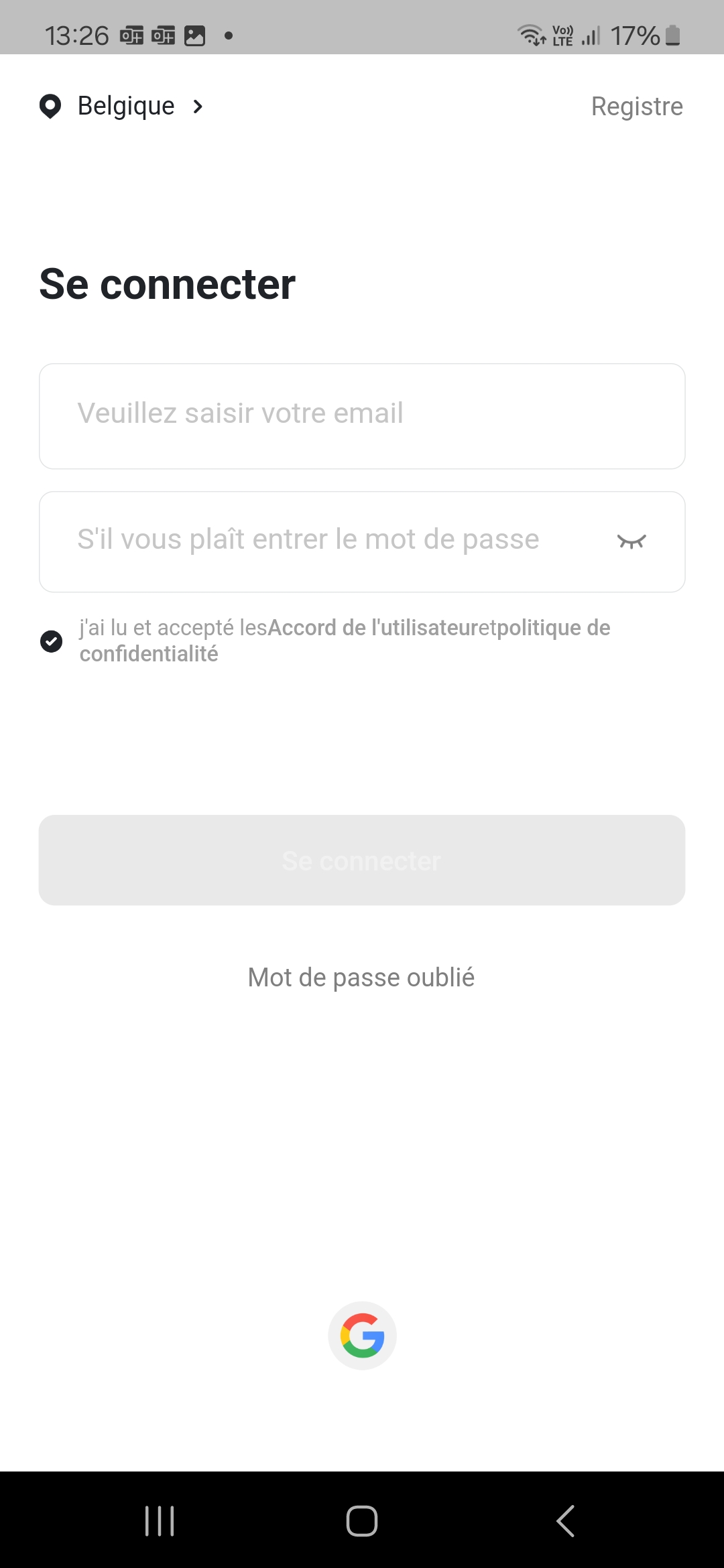This screenshot has height=1568, width=724.
Task: Go back using system back button
Action: (565, 1520)
